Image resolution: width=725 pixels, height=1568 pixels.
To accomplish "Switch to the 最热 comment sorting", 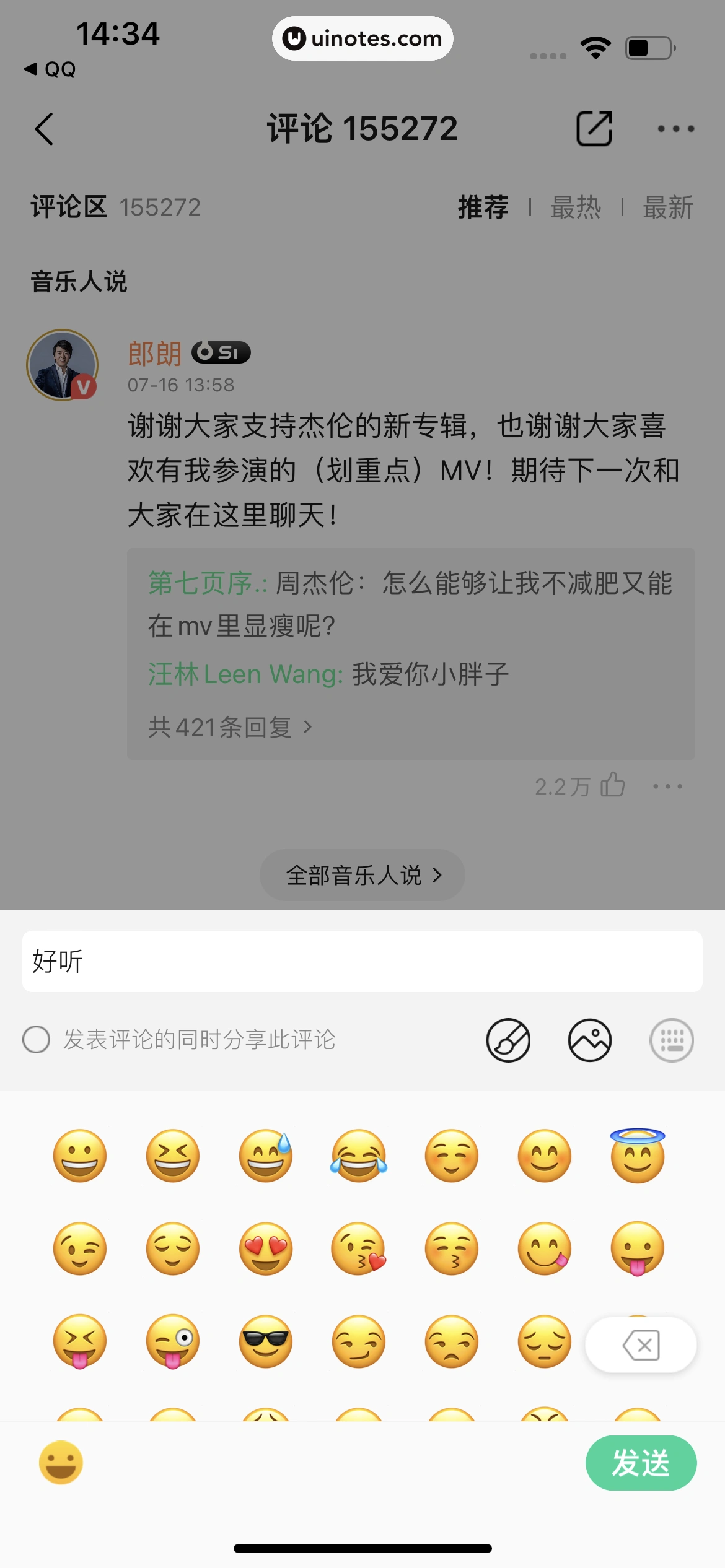I will tap(576, 207).
